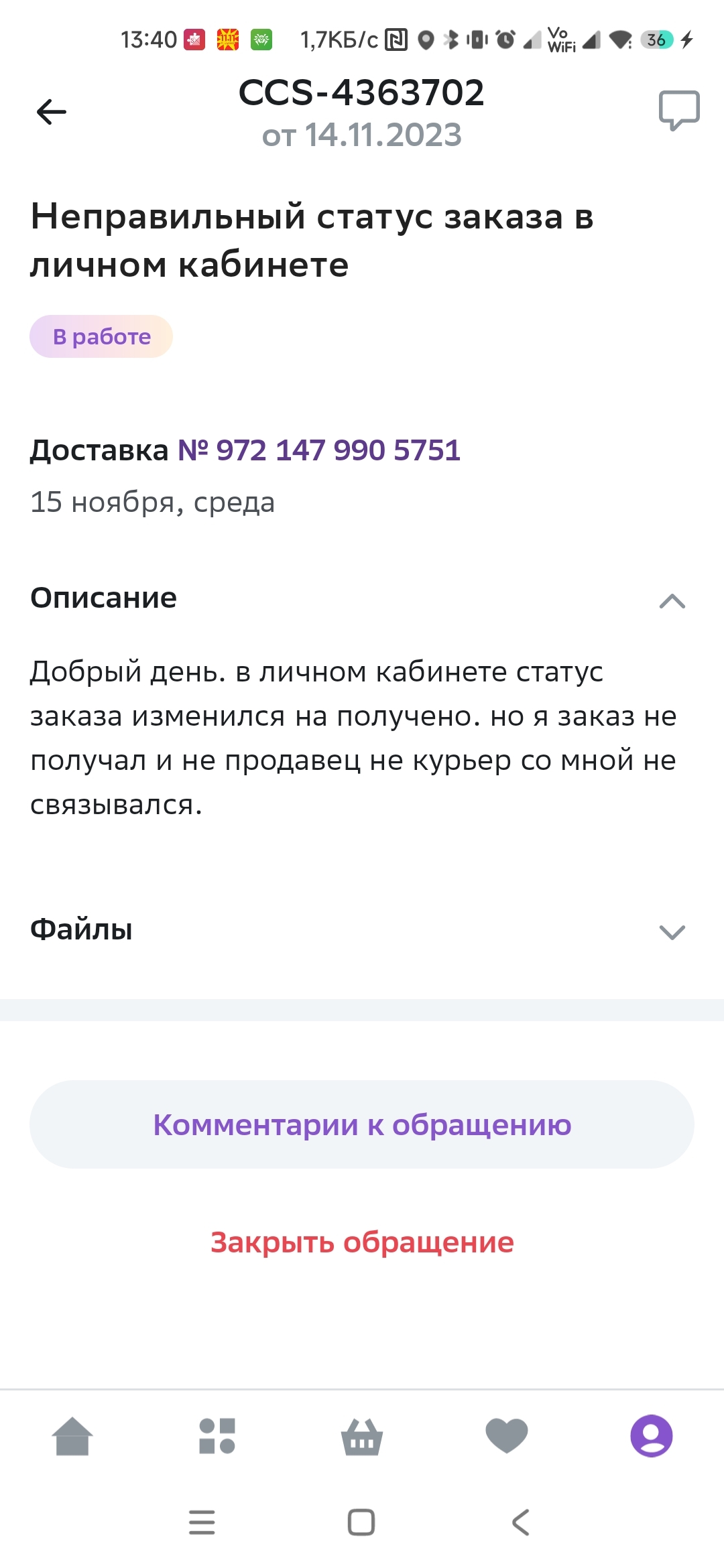Collapse the Описание section
Viewport: 724px width, 1568px height.
click(672, 600)
